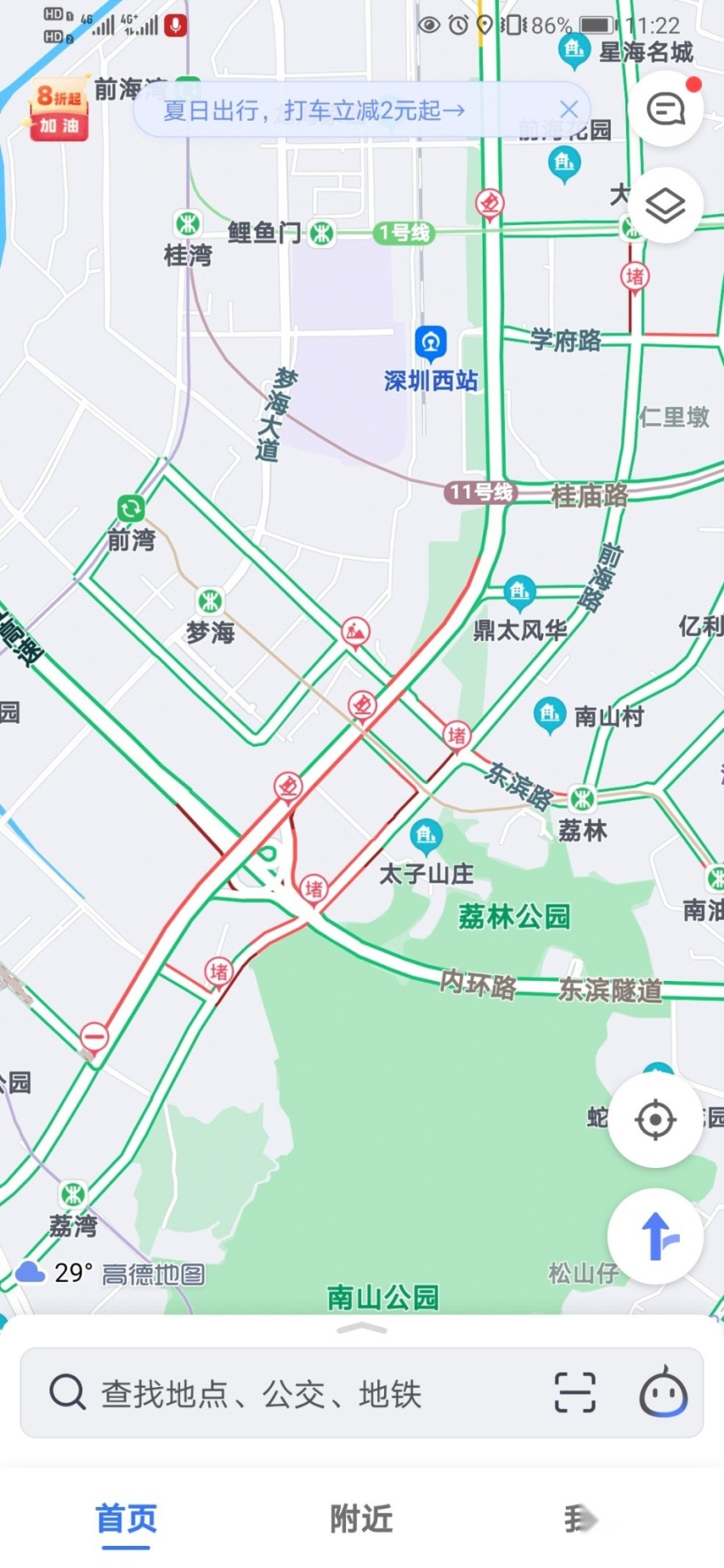Tap the 梦海 metro station marker
724x1568 pixels.
coord(210,601)
